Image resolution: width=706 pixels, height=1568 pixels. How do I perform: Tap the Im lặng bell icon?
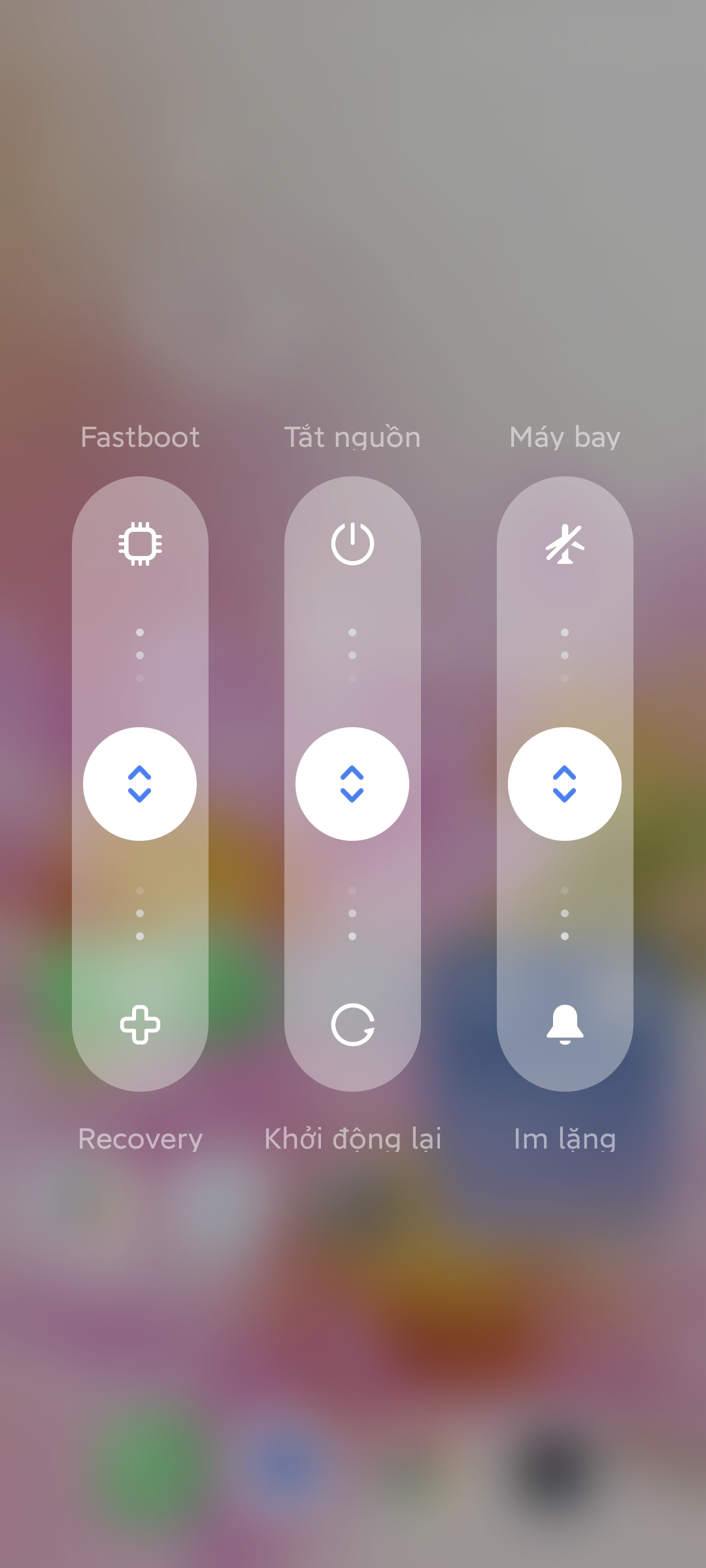565,1024
